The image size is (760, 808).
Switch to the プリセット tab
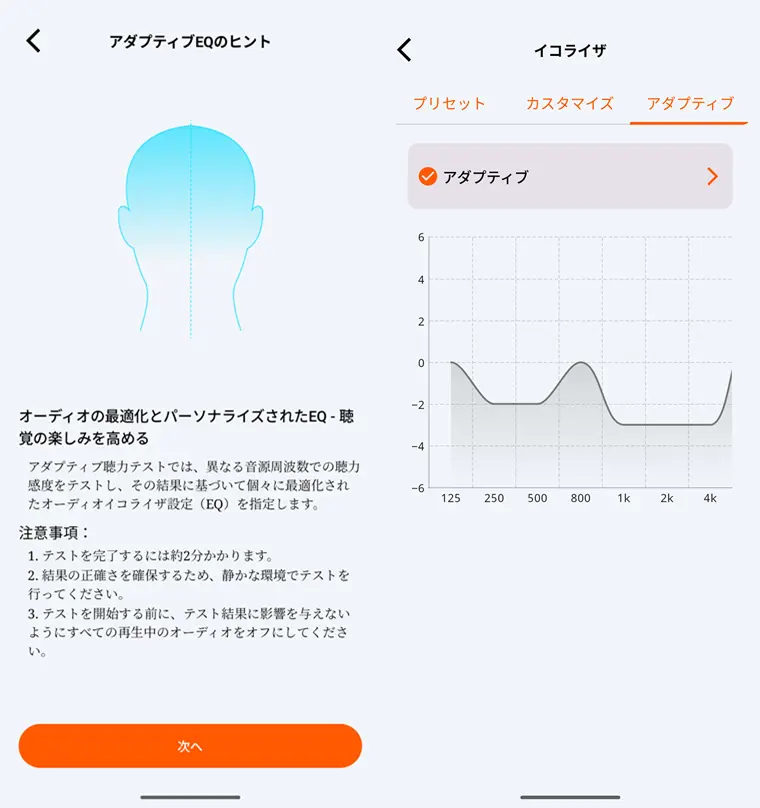[449, 103]
